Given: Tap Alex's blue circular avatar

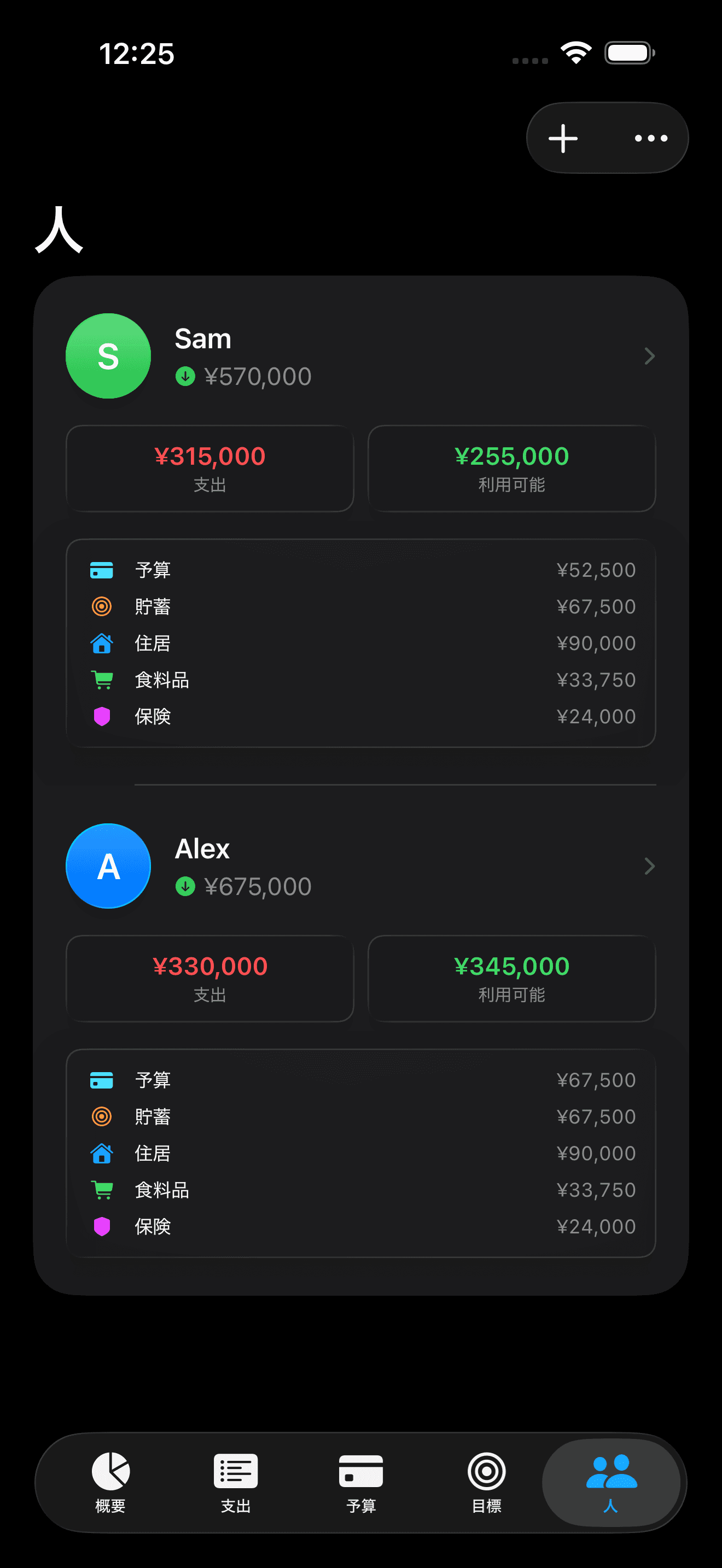Looking at the screenshot, I should [108, 866].
